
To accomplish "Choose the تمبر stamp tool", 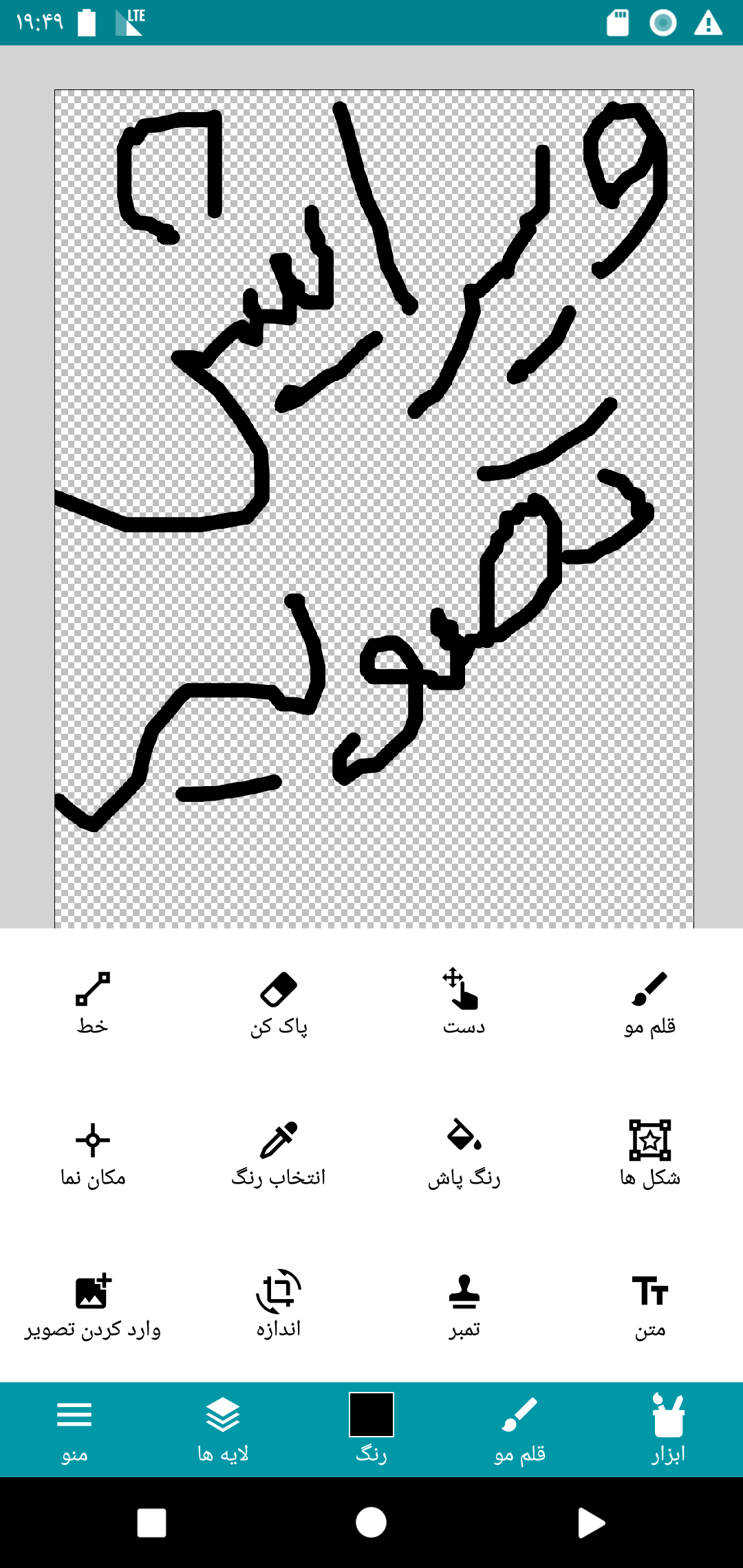I will click(x=464, y=1305).
